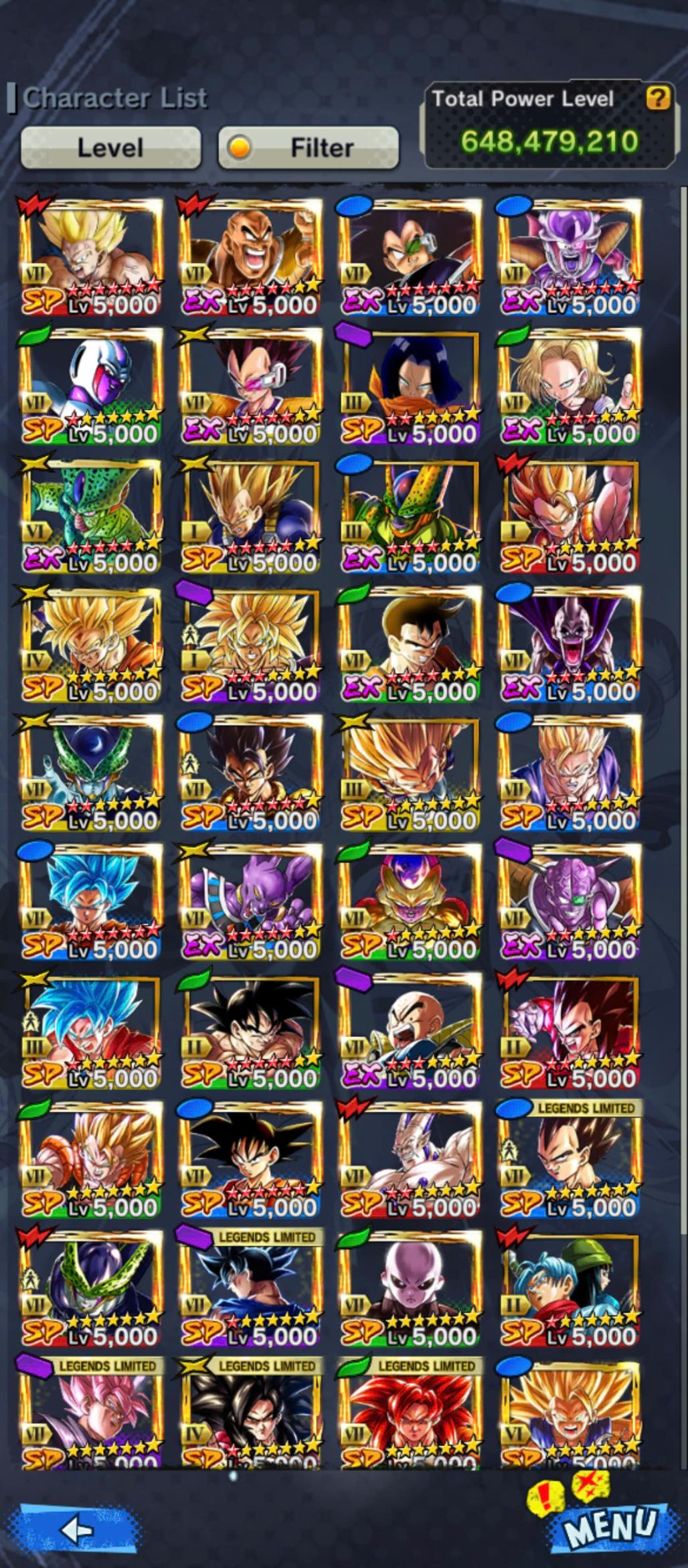Screen dimensions: 688x1568
Task: Open the Filter options
Action: point(309,147)
